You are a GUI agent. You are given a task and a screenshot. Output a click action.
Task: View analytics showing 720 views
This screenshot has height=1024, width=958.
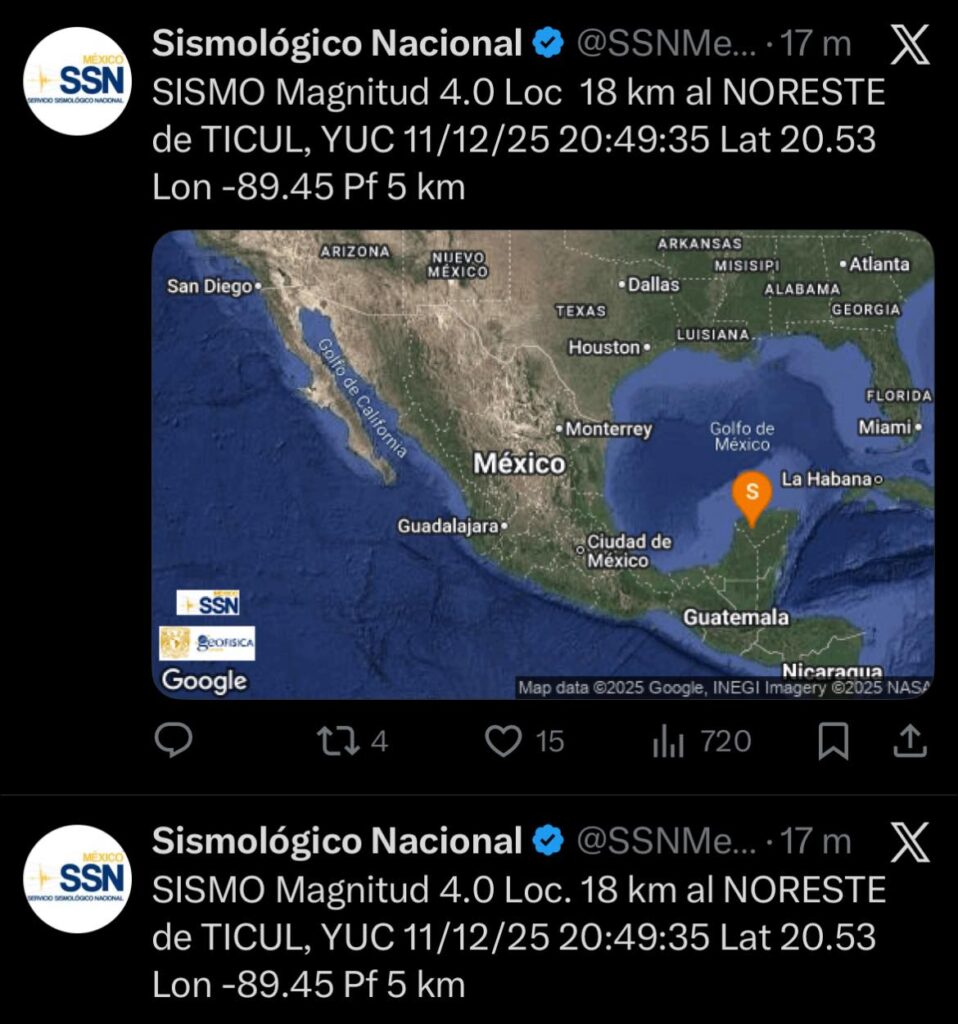(668, 741)
